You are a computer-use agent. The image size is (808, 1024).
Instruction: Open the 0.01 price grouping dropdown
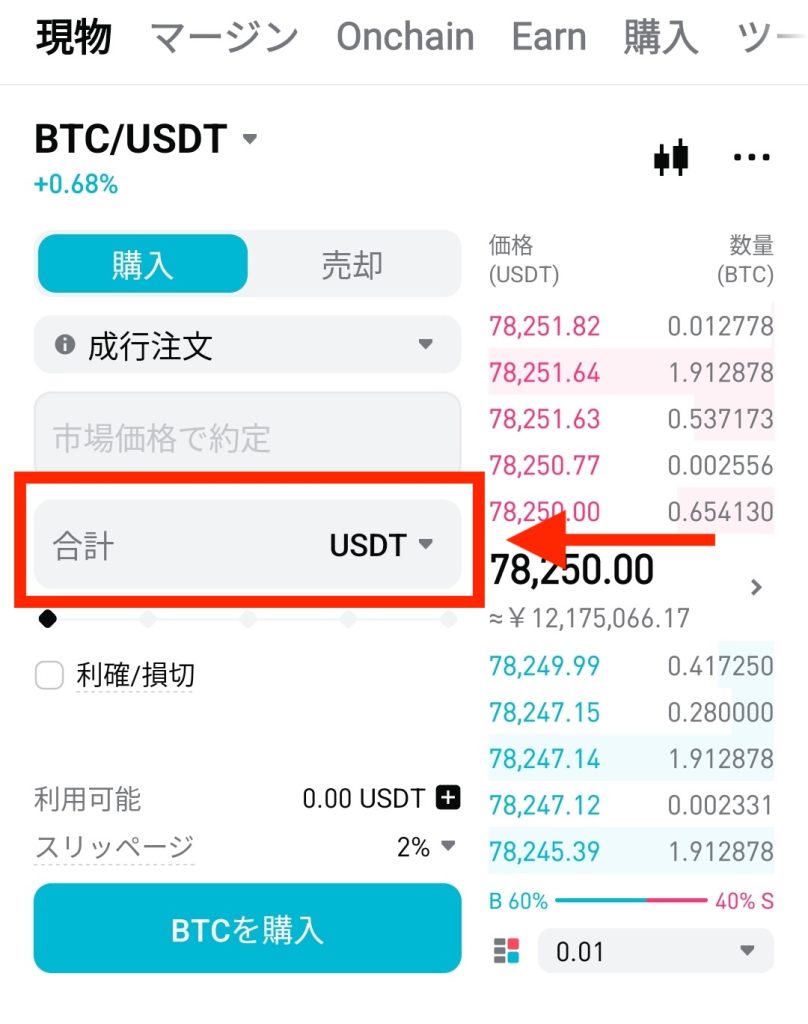point(655,951)
